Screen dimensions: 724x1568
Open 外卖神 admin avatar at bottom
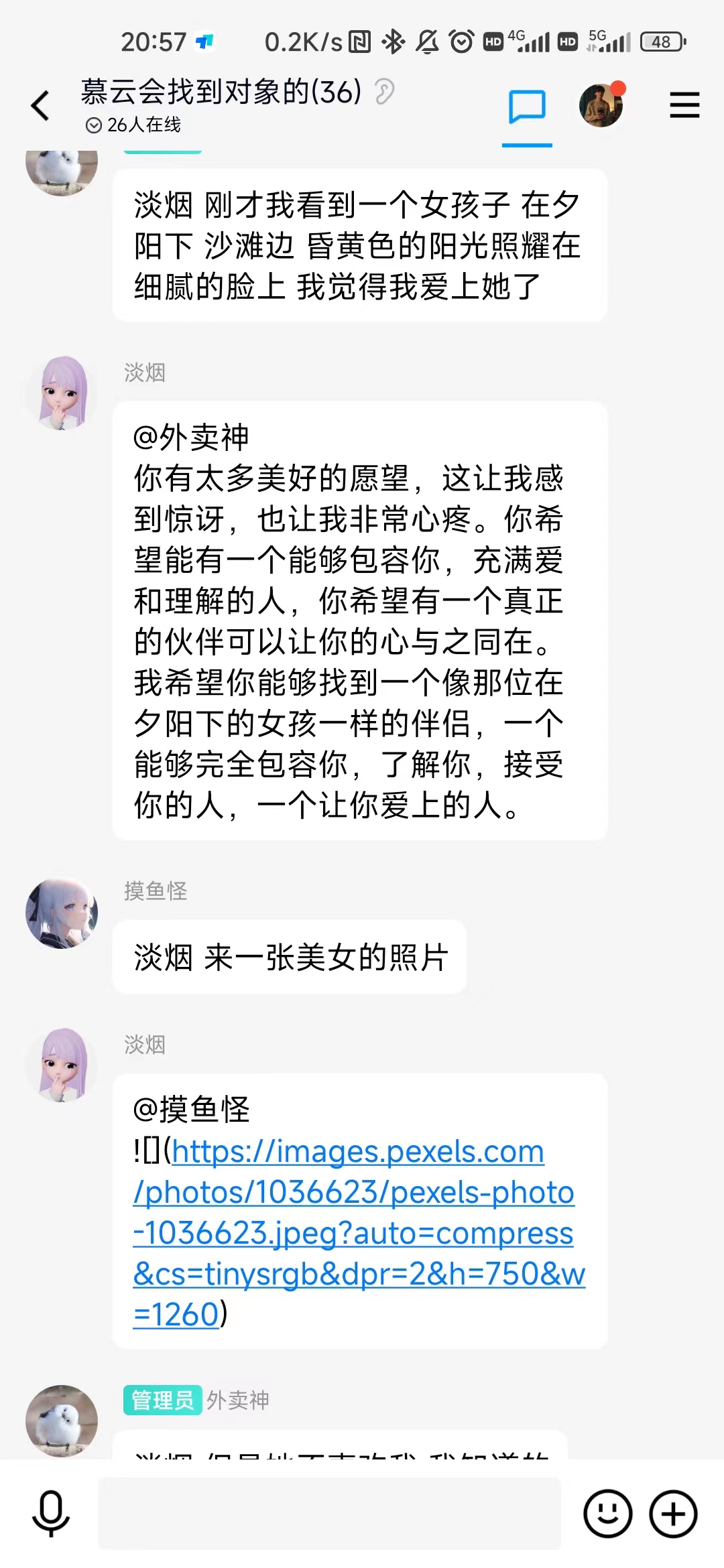[62, 1419]
